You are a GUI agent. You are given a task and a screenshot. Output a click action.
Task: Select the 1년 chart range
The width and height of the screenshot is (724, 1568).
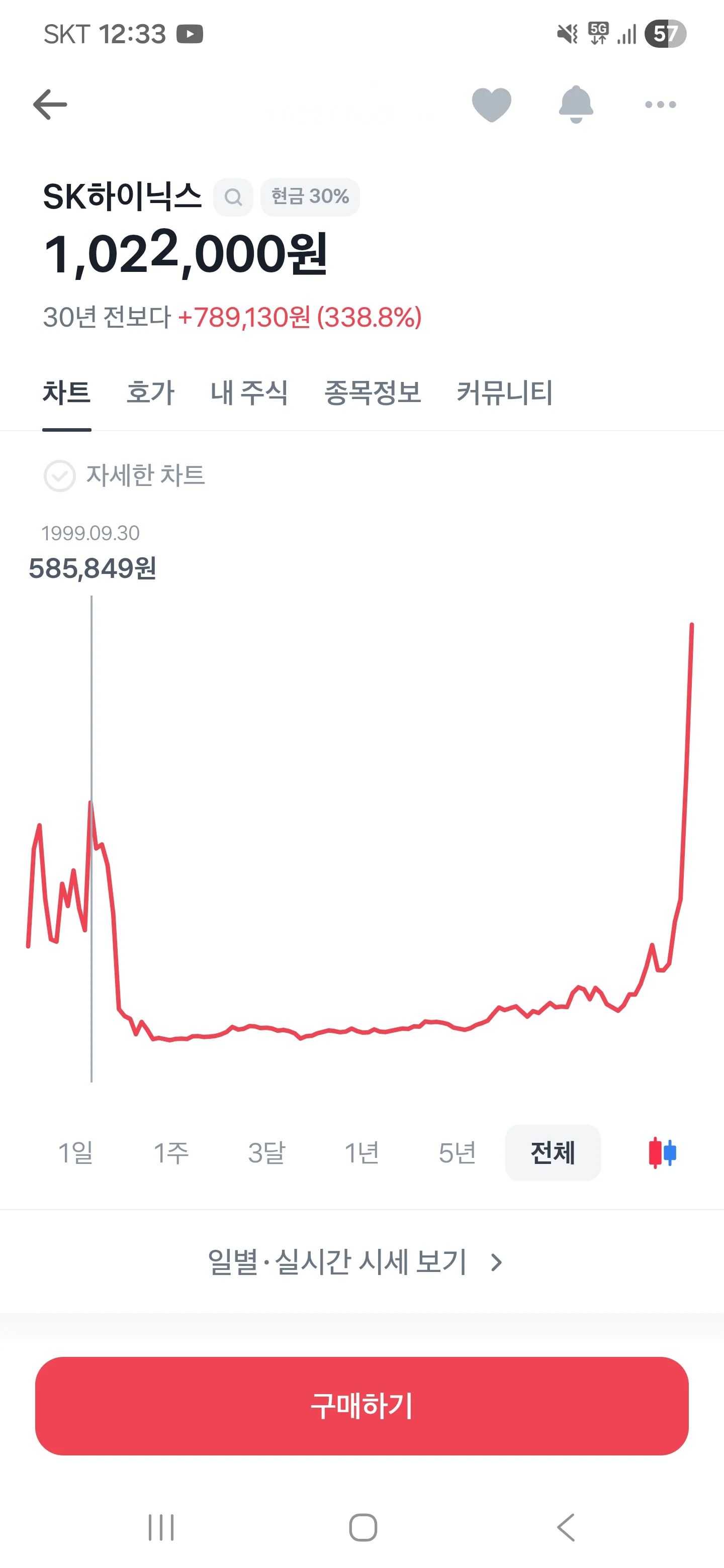(x=361, y=1153)
